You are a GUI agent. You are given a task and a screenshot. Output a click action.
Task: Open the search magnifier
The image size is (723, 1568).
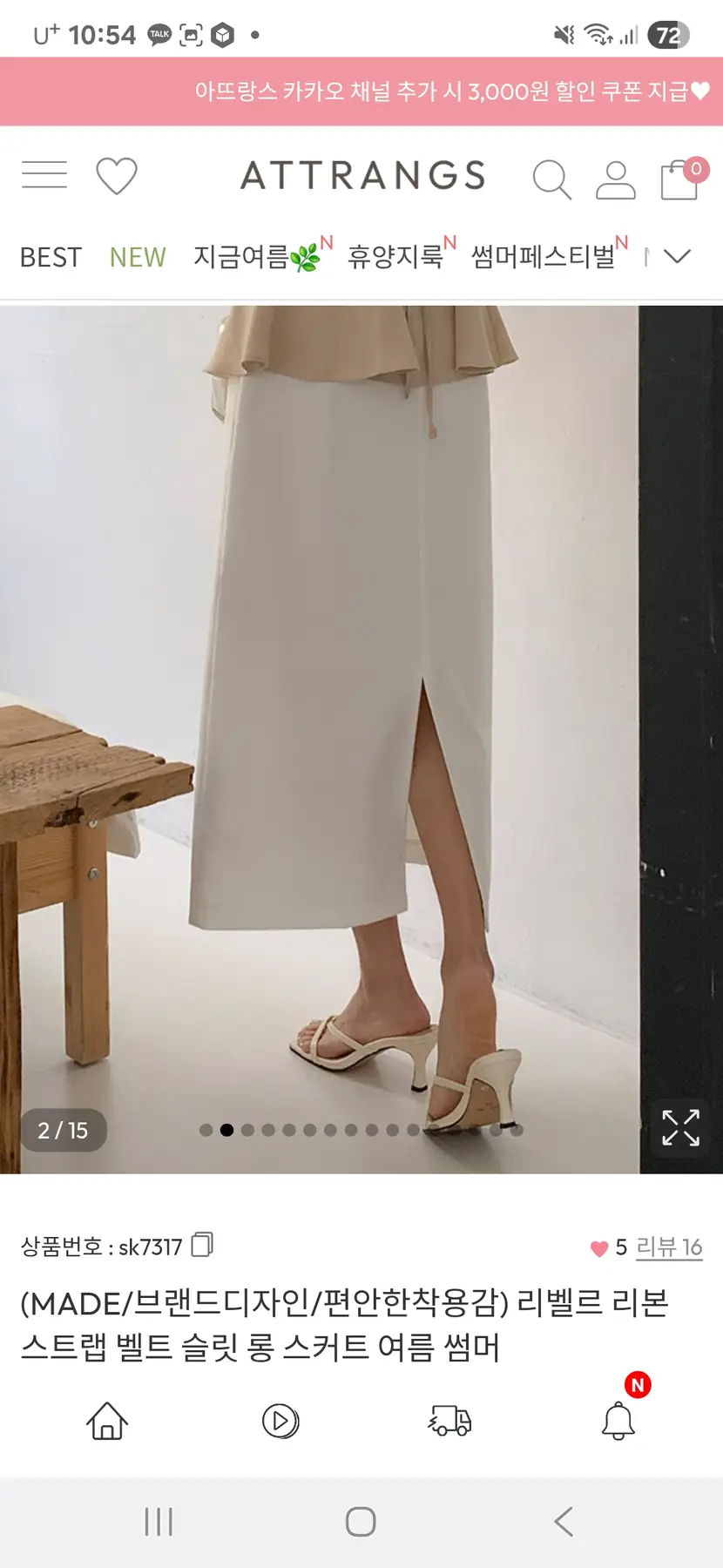pos(551,179)
